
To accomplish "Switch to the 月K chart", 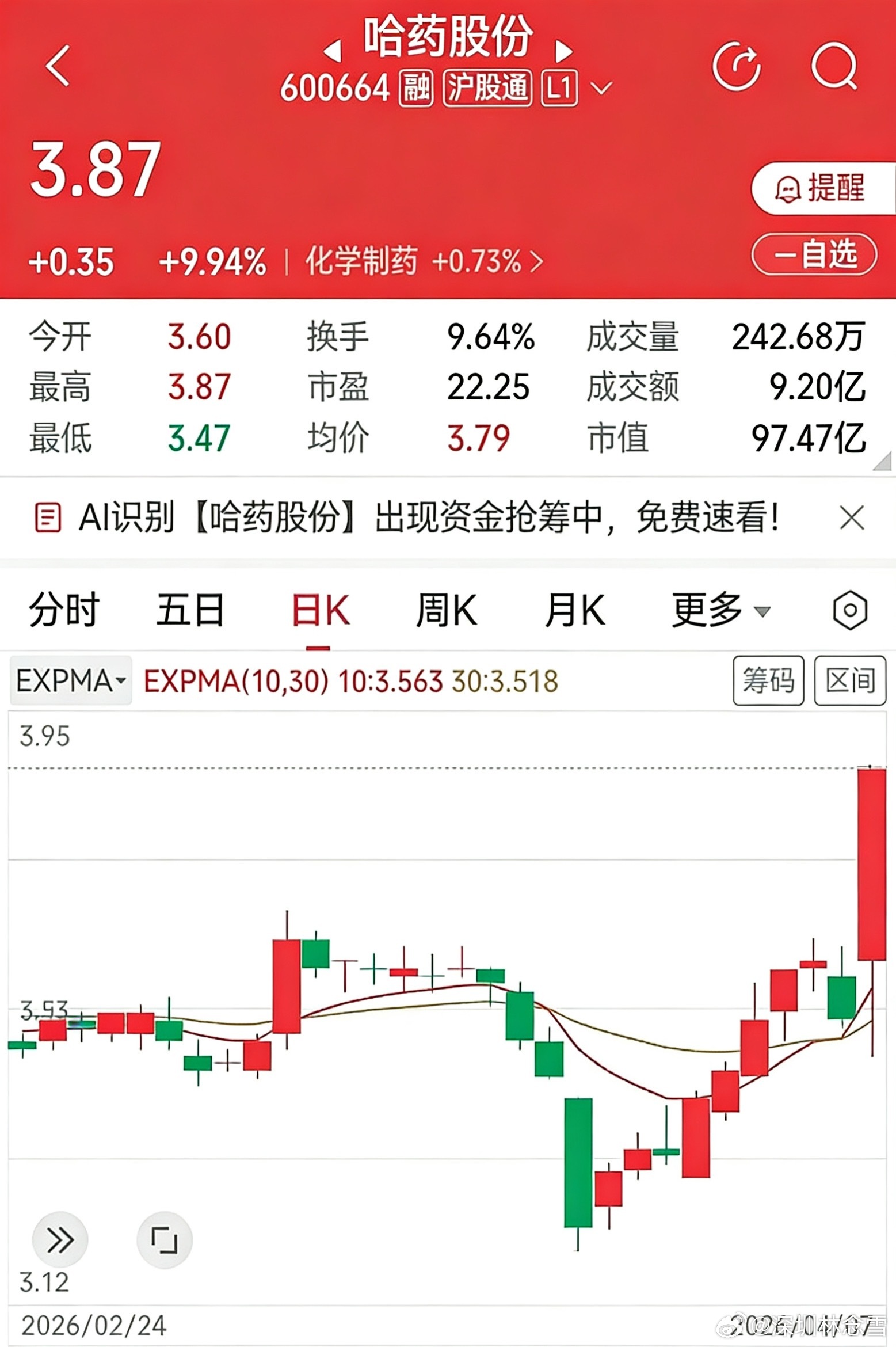I will (x=575, y=610).
